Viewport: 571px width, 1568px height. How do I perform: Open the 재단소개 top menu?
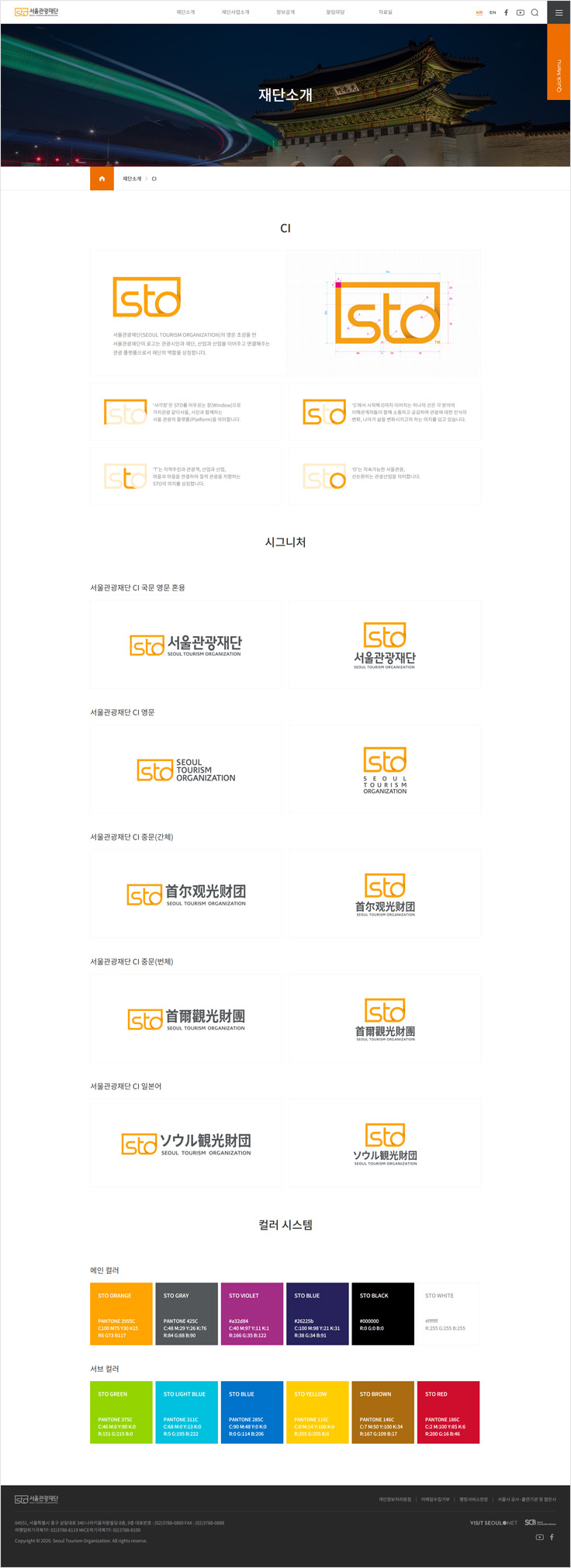185,12
